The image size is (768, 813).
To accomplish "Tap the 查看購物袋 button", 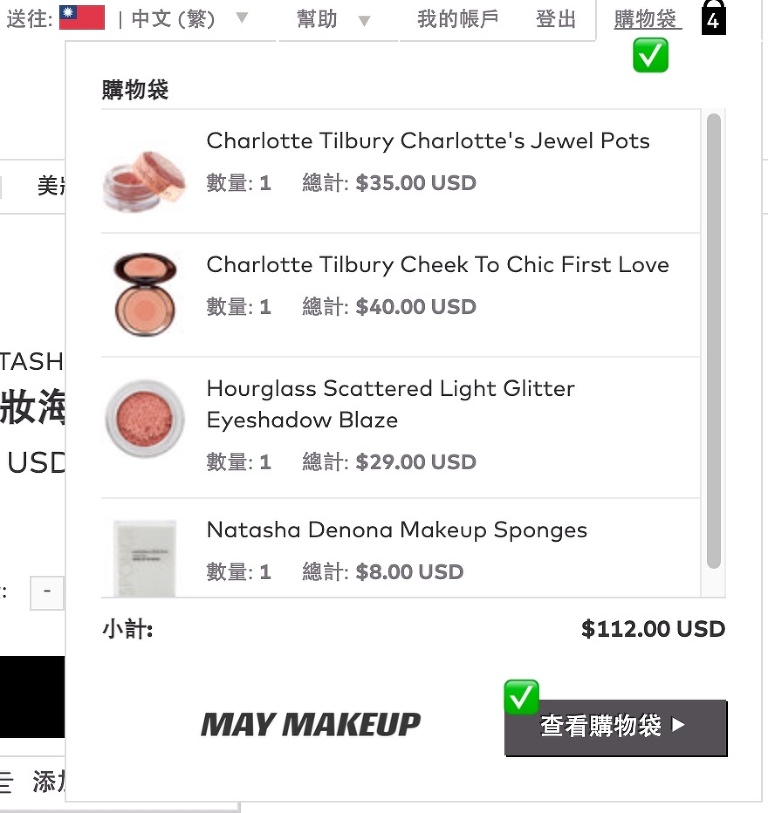I will click(615, 727).
